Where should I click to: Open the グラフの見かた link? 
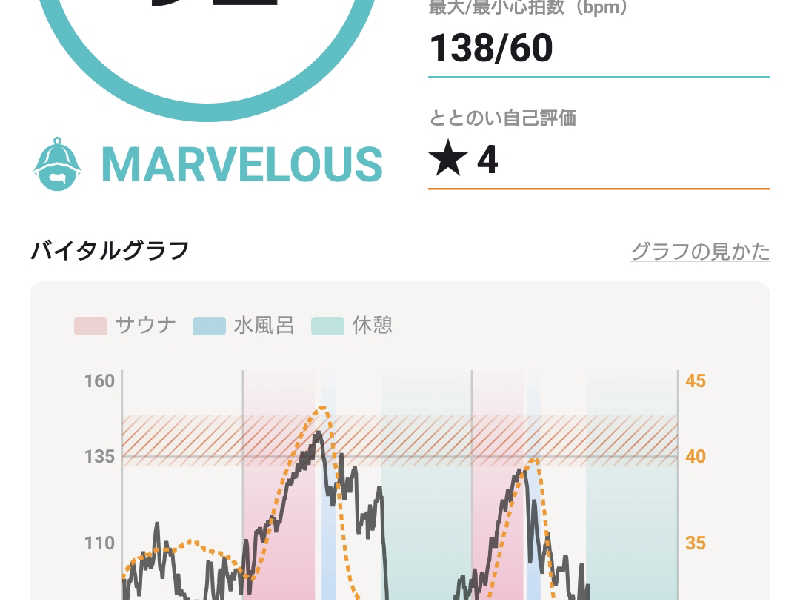coord(701,252)
